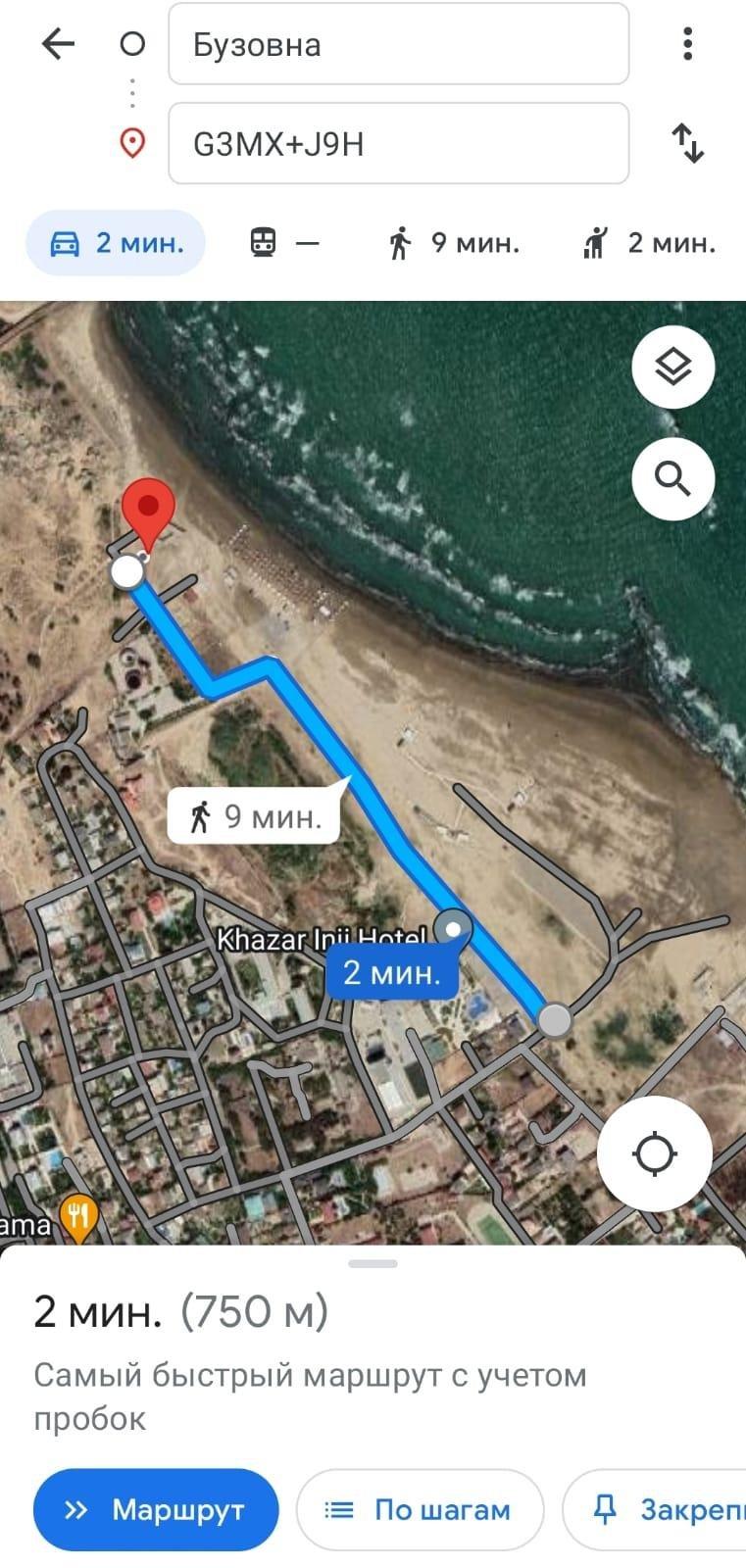Center the map on my location
Viewport: 746px width, 1568px height.
(x=654, y=1153)
